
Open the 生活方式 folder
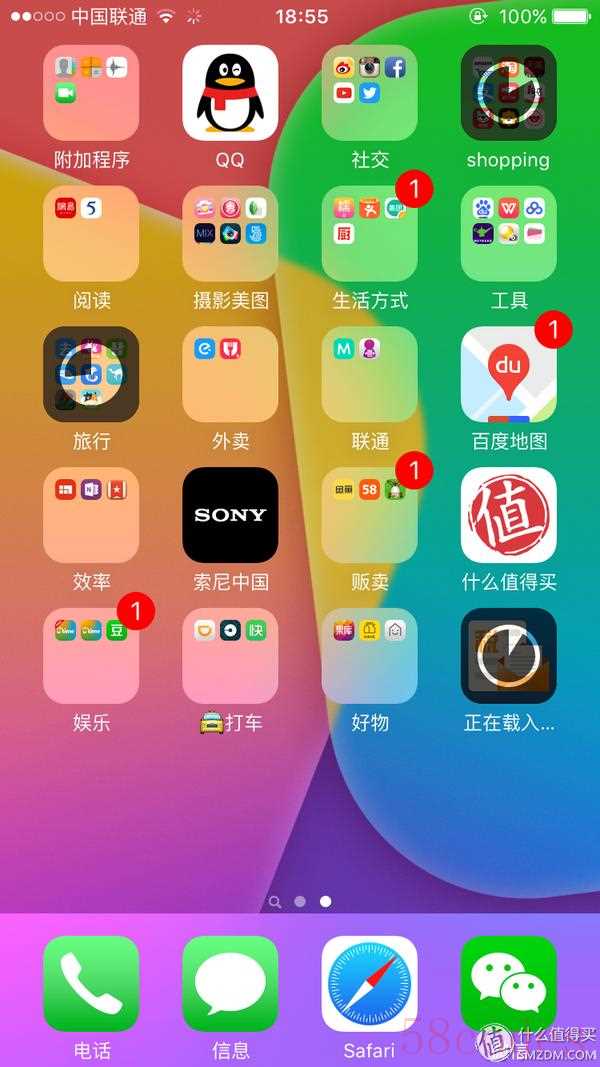click(369, 234)
